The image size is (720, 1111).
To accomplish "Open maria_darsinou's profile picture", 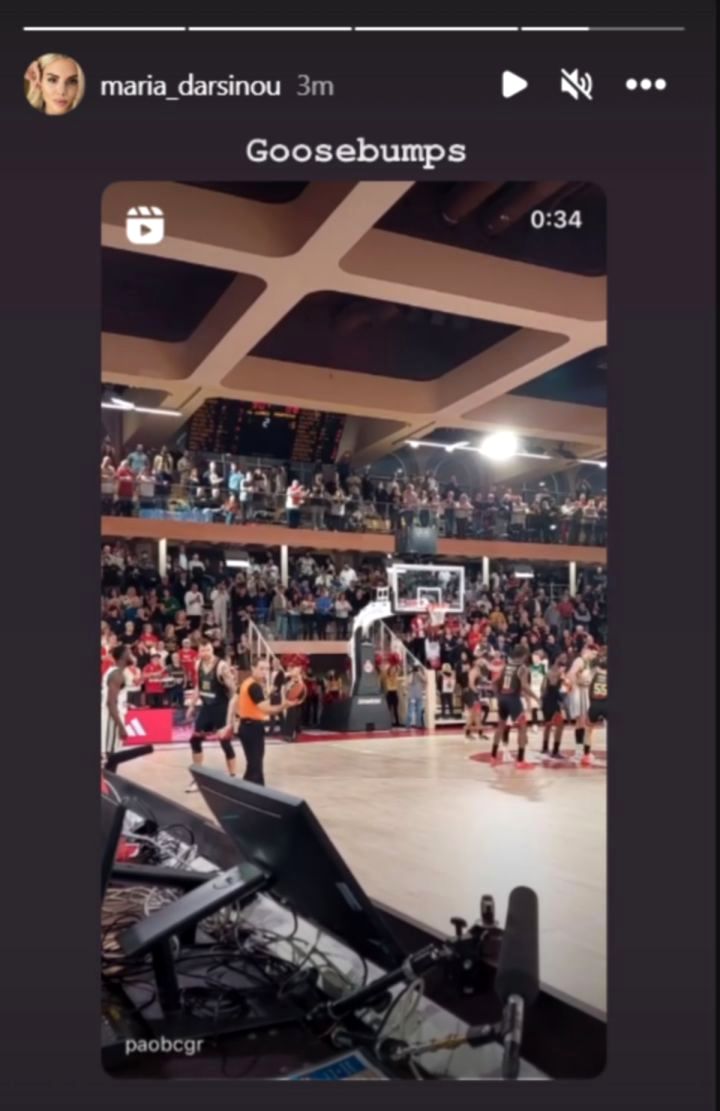I will pos(54,84).
